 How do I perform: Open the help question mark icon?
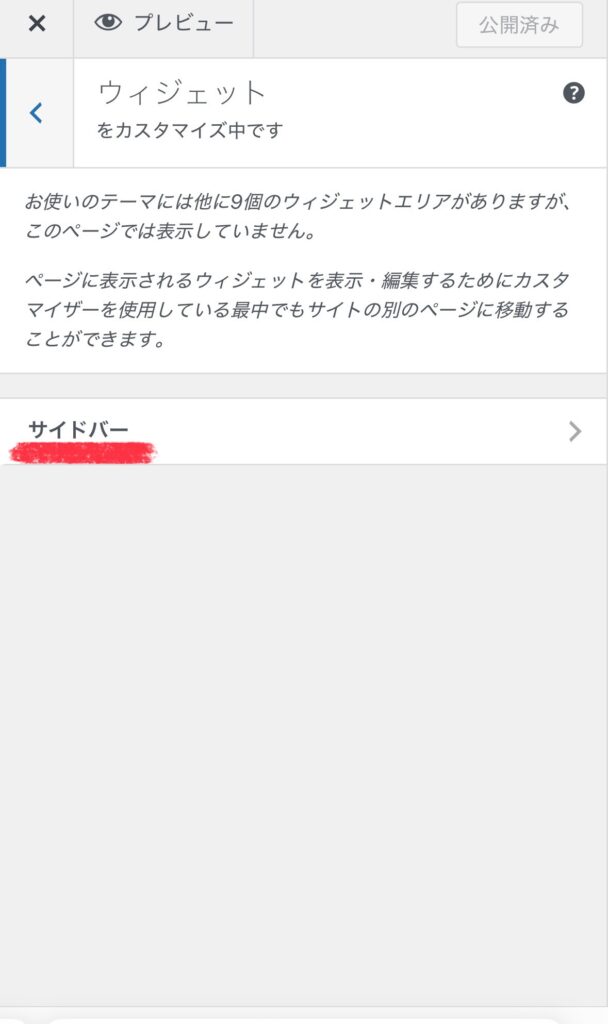pos(573,93)
